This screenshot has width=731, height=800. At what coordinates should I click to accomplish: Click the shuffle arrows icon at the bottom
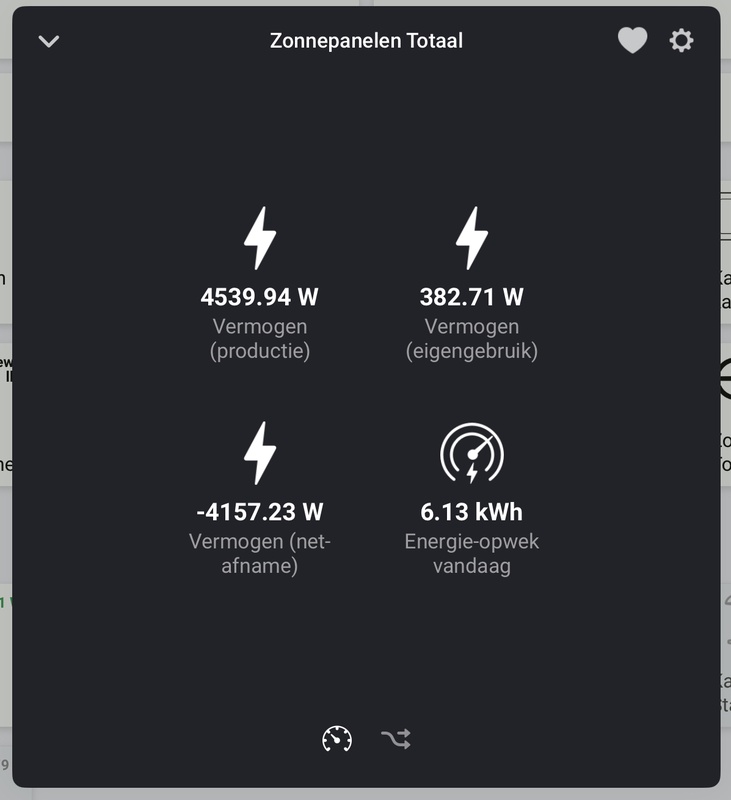397,736
